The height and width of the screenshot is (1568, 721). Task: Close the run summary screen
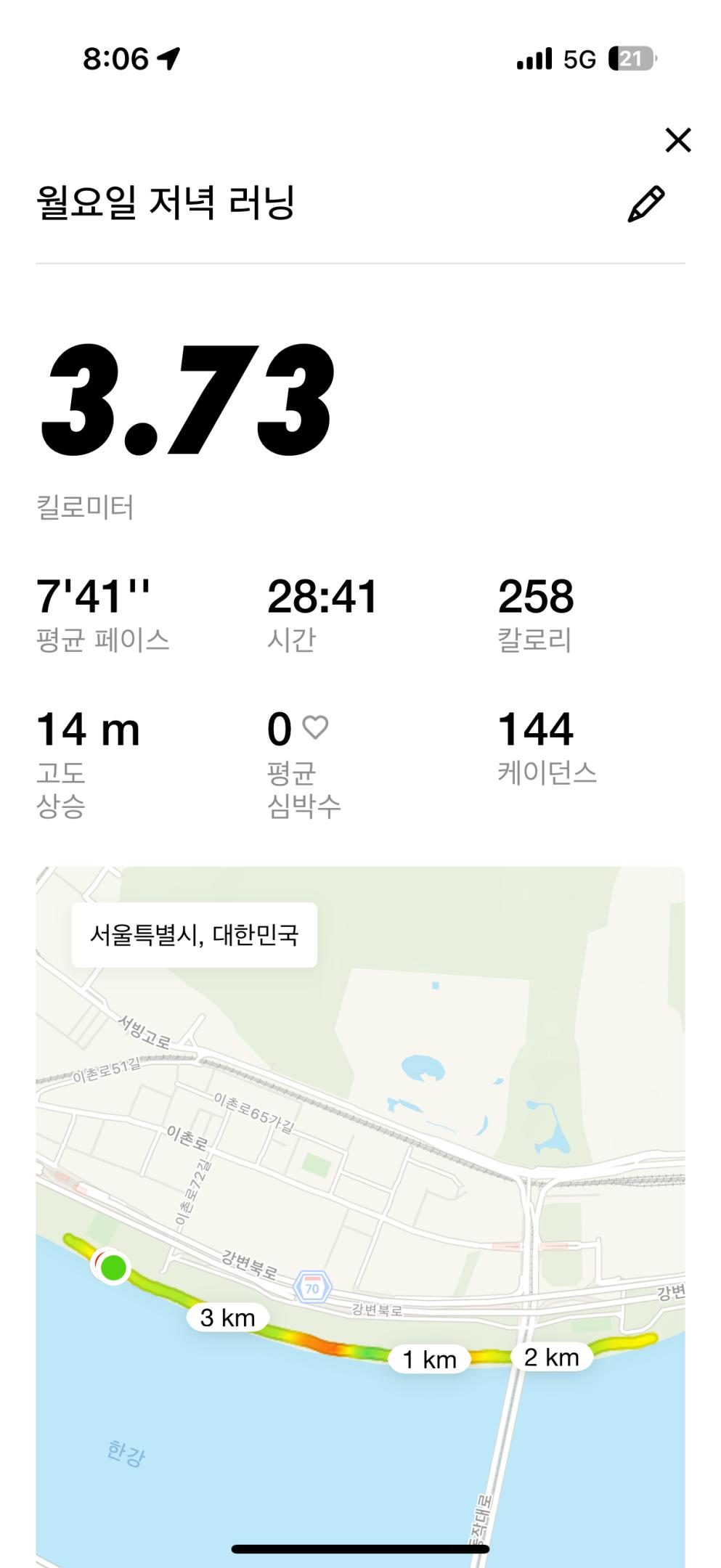coord(677,140)
